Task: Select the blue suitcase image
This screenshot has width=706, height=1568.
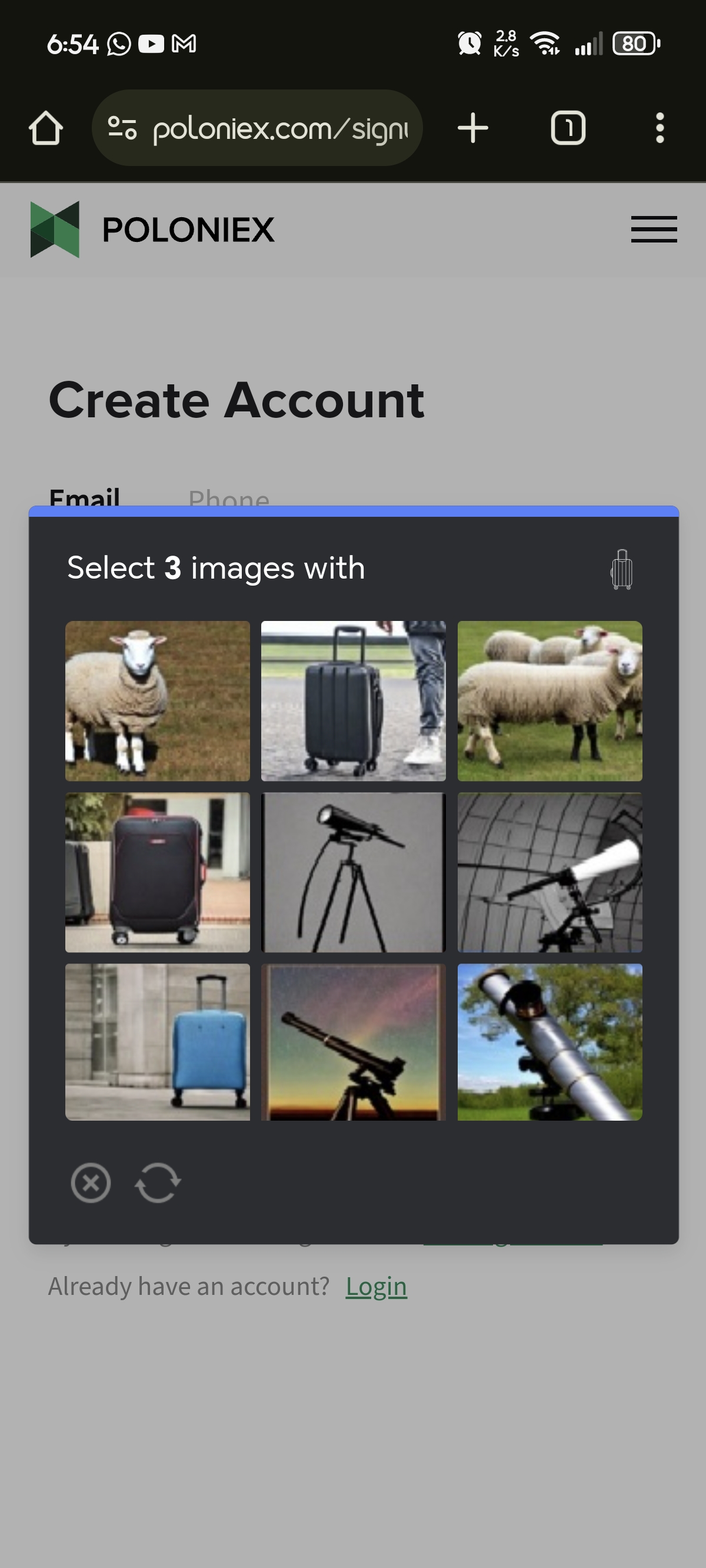Action: pos(157,1041)
